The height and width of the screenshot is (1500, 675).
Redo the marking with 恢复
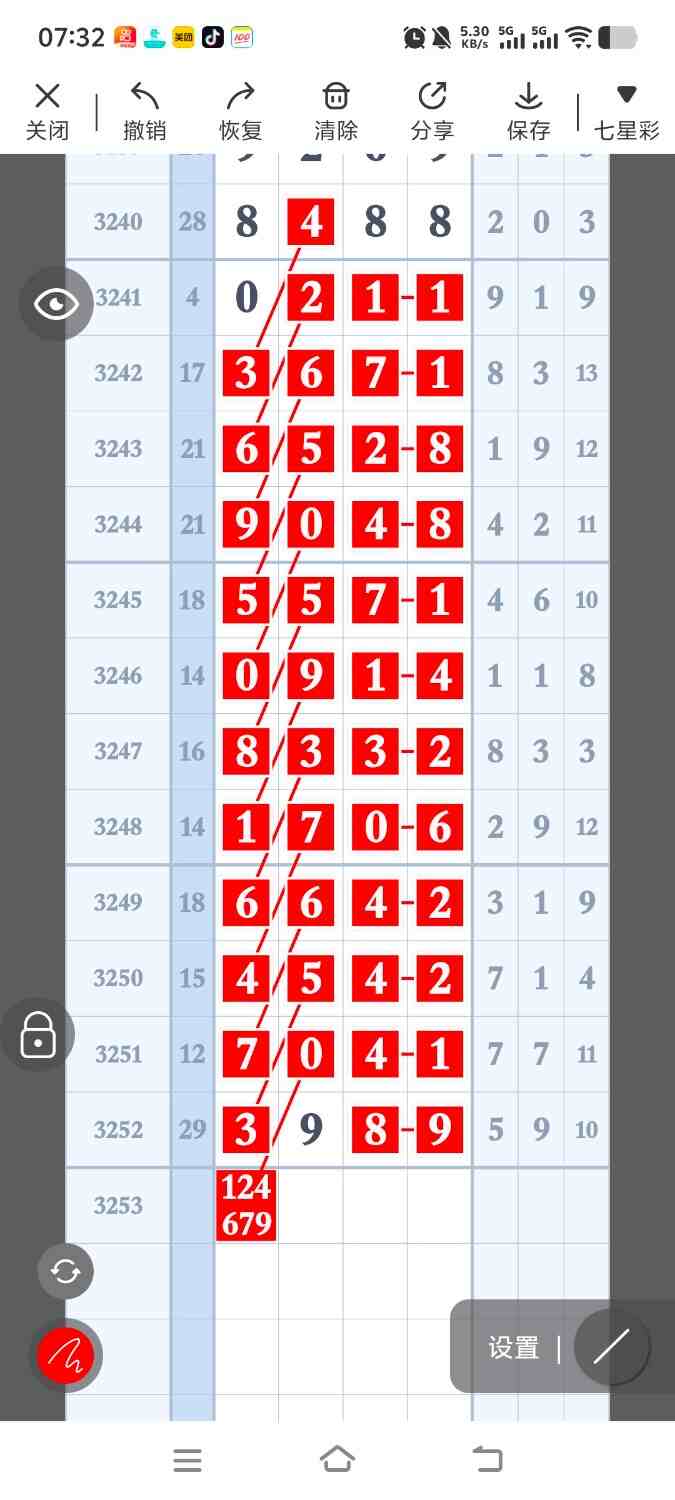tap(240, 111)
